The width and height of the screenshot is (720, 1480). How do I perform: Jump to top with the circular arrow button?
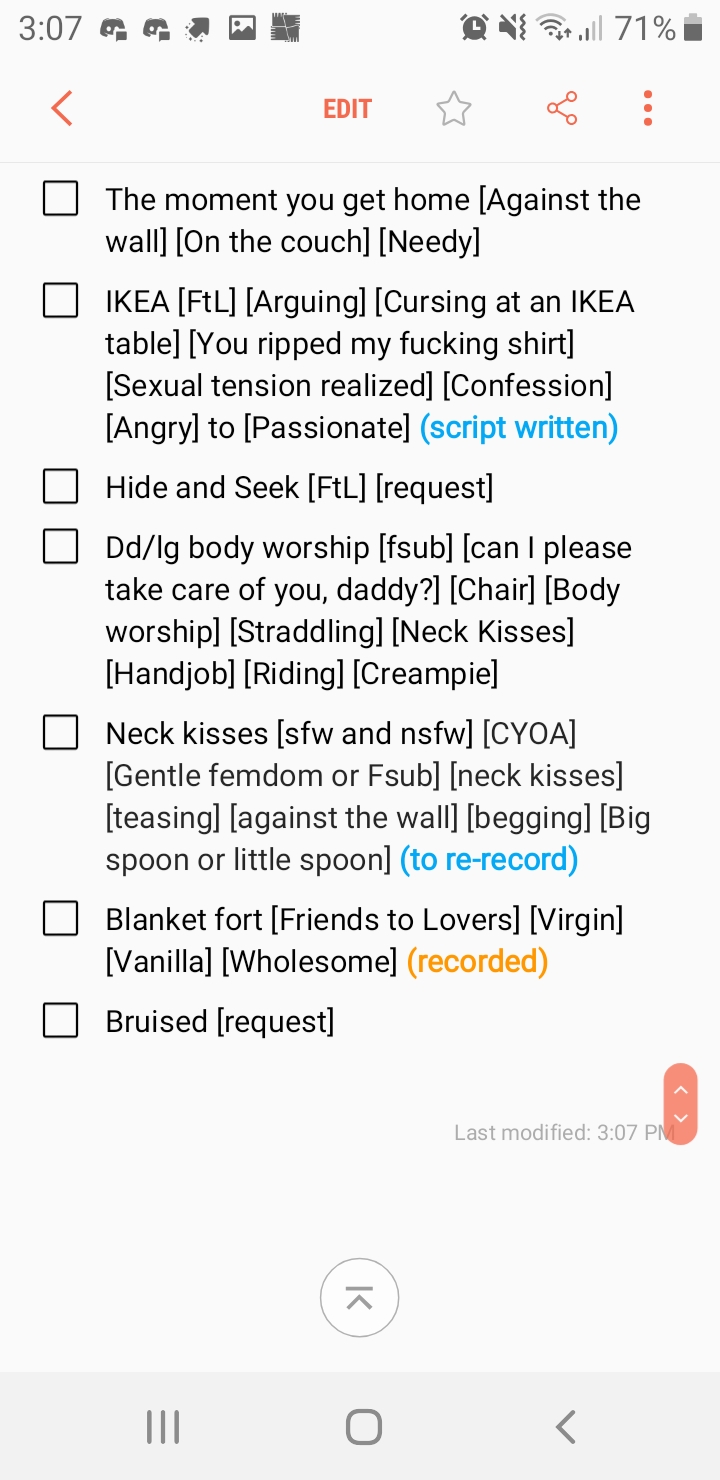click(359, 1298)
